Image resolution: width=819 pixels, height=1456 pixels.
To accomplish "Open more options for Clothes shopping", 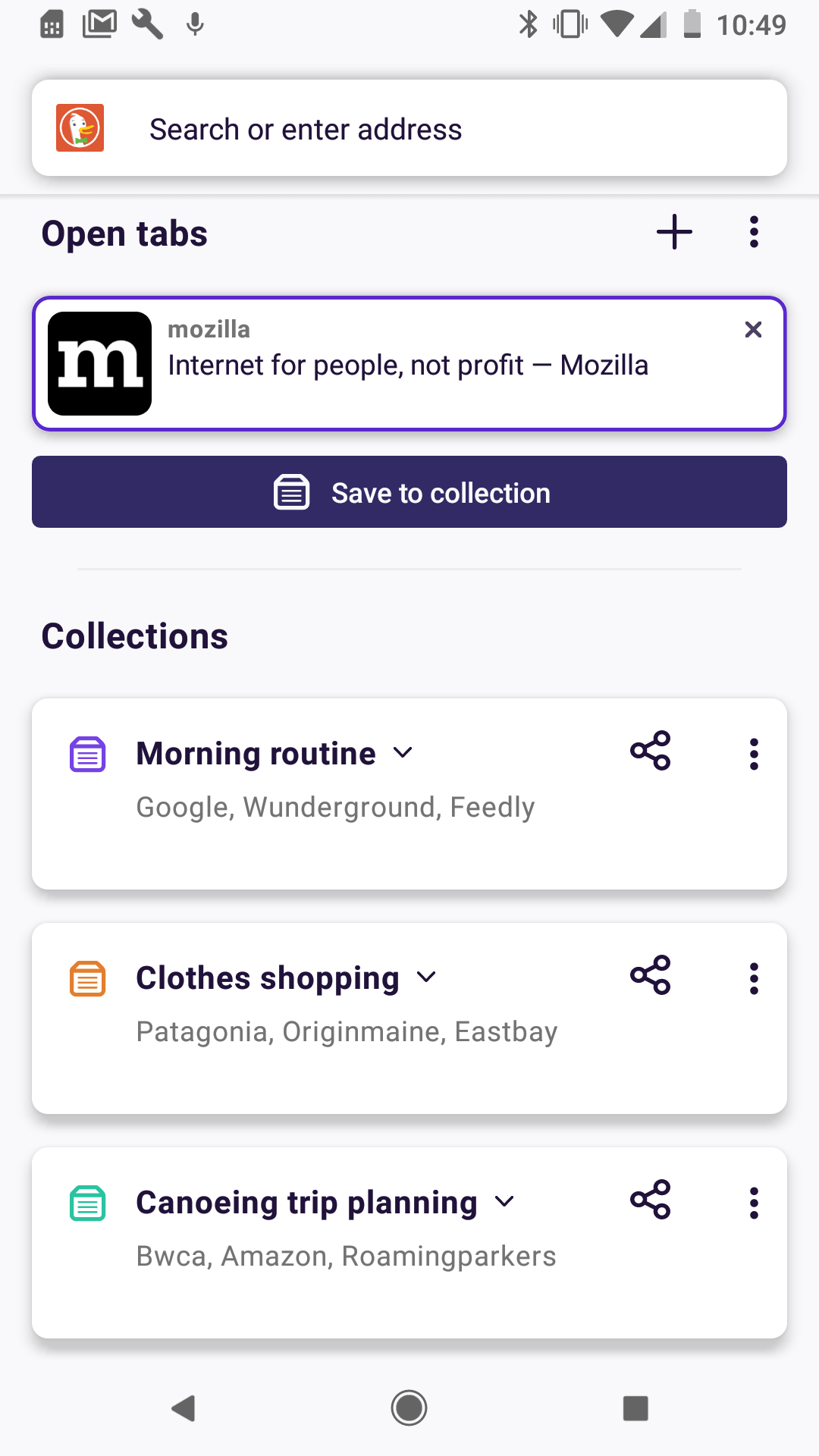I will click(x=754, y=979).
